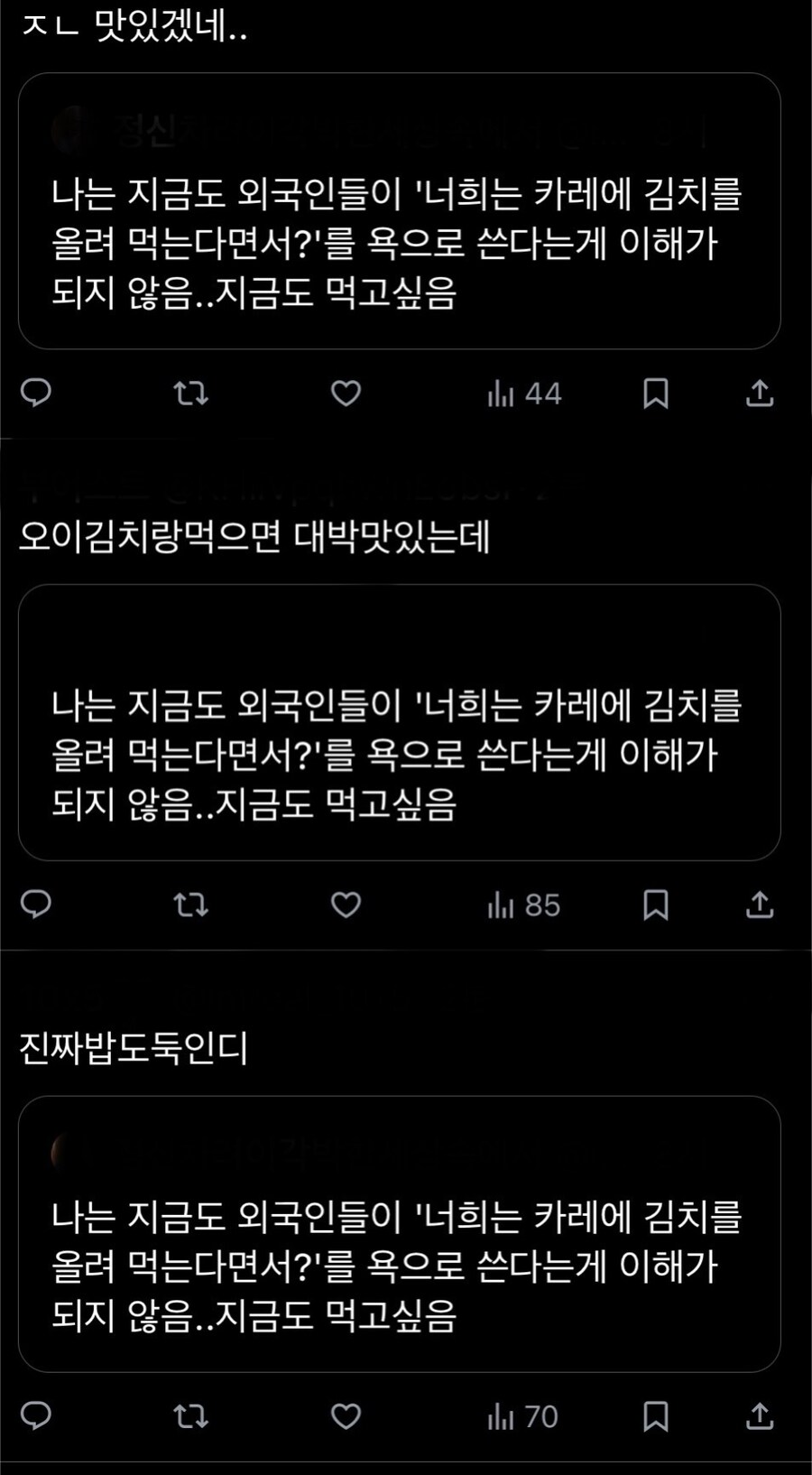The width and height of the screenshot is (812, 1475).
Task: Bookmark the "오이김치랑먹으면" tweet
Action: pos(656,905)
